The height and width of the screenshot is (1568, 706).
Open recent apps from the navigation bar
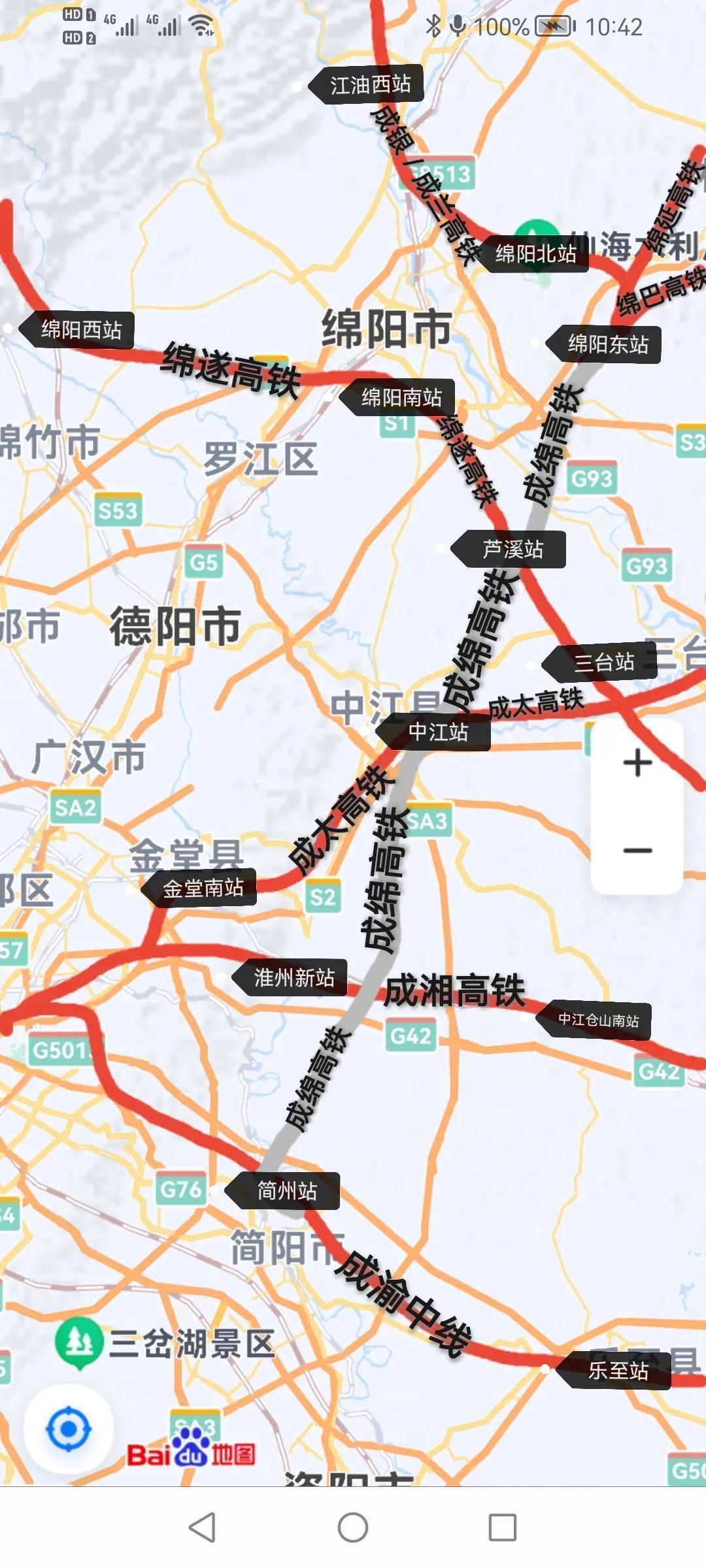503,1527
